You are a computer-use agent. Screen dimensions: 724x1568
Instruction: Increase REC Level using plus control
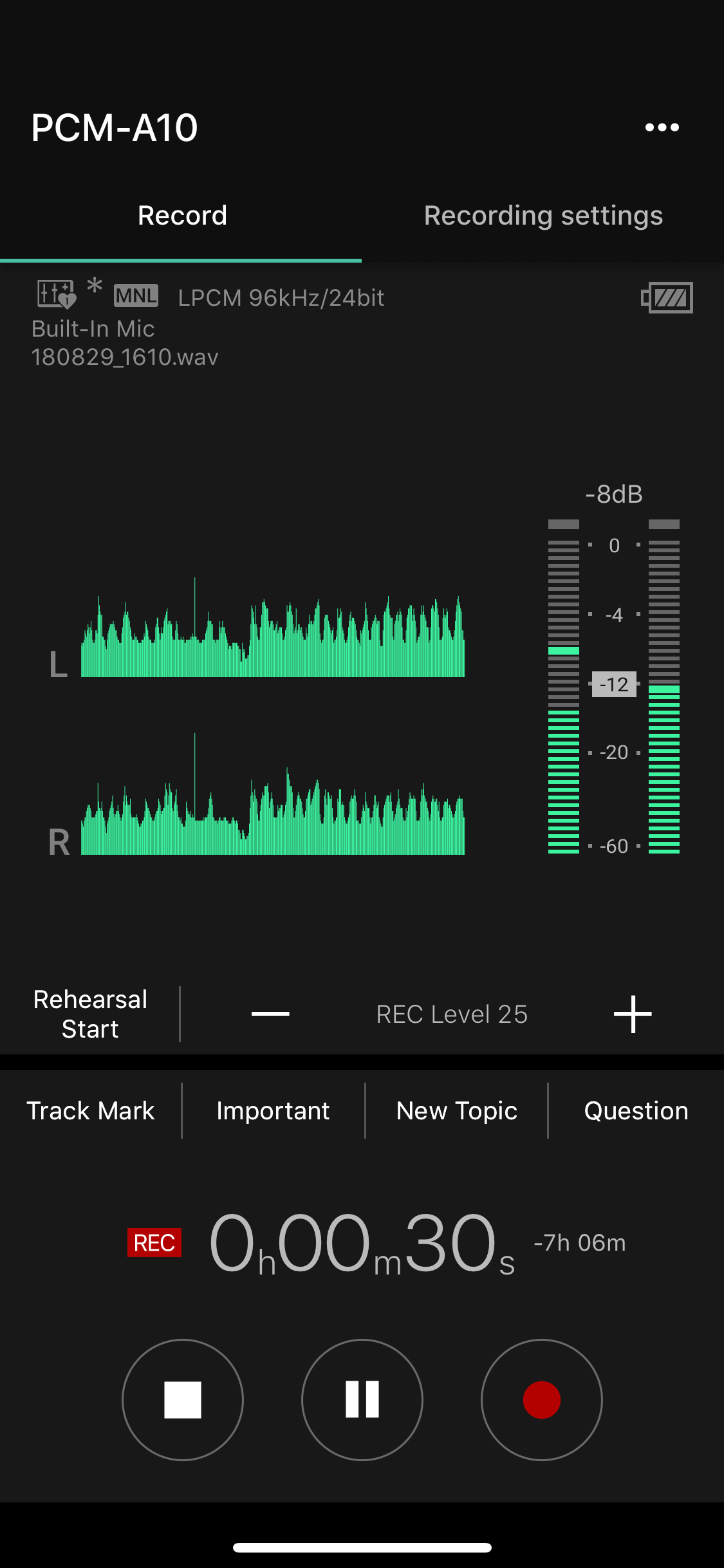(633, 1014)
